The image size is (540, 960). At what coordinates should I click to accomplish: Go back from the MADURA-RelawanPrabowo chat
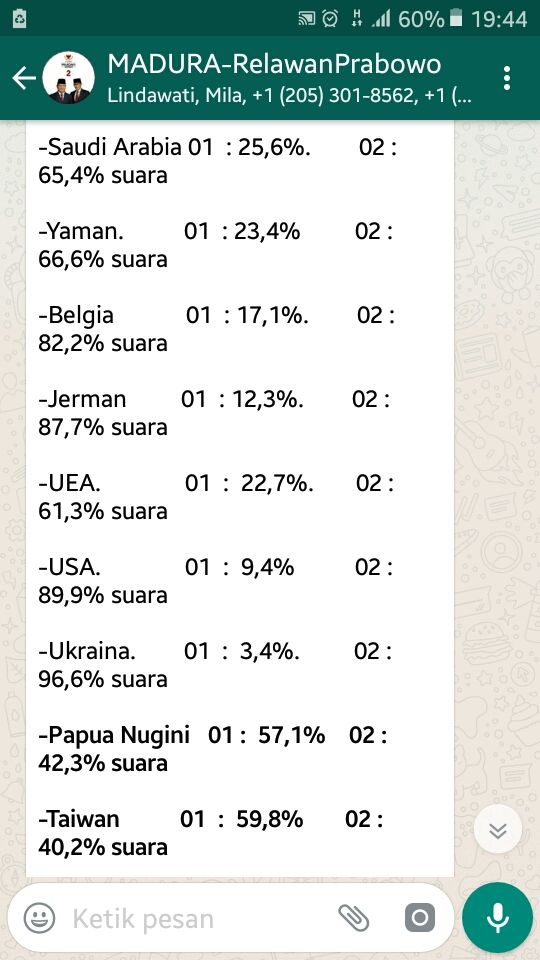coord(23,78)
